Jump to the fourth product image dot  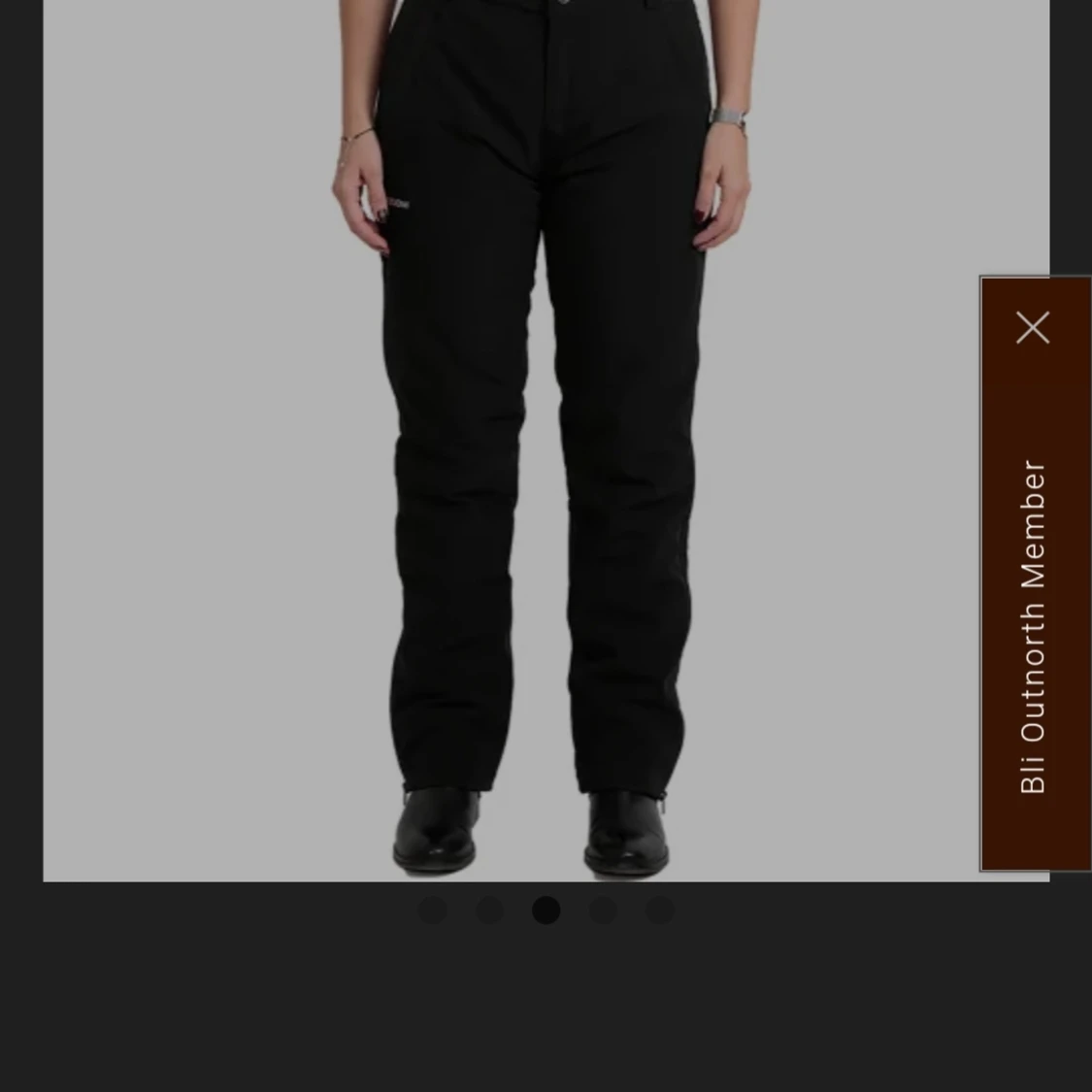point(603,910)
